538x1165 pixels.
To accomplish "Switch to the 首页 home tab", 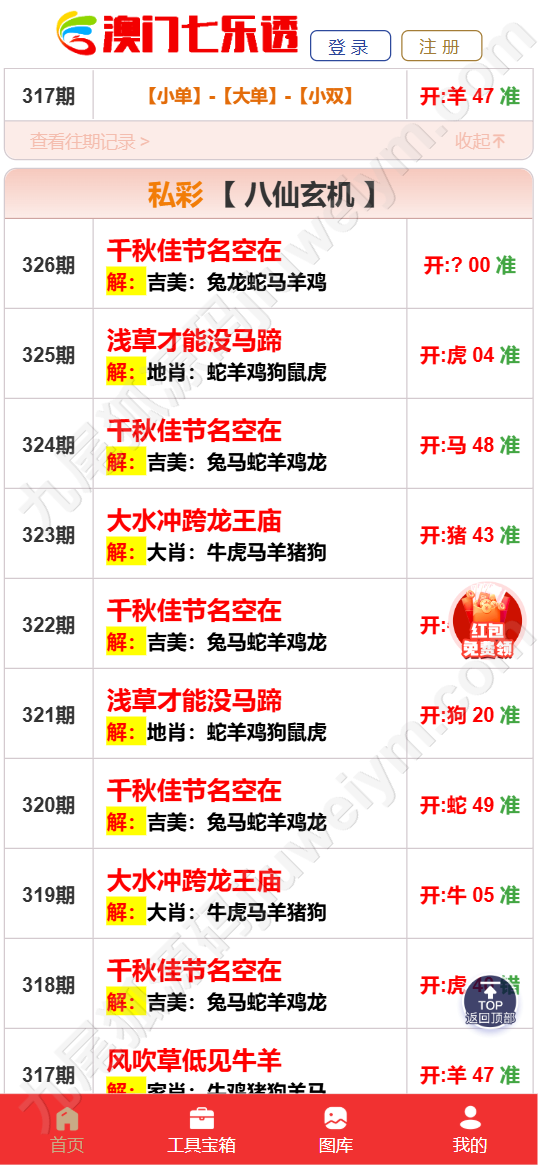I will point(67,1129).
